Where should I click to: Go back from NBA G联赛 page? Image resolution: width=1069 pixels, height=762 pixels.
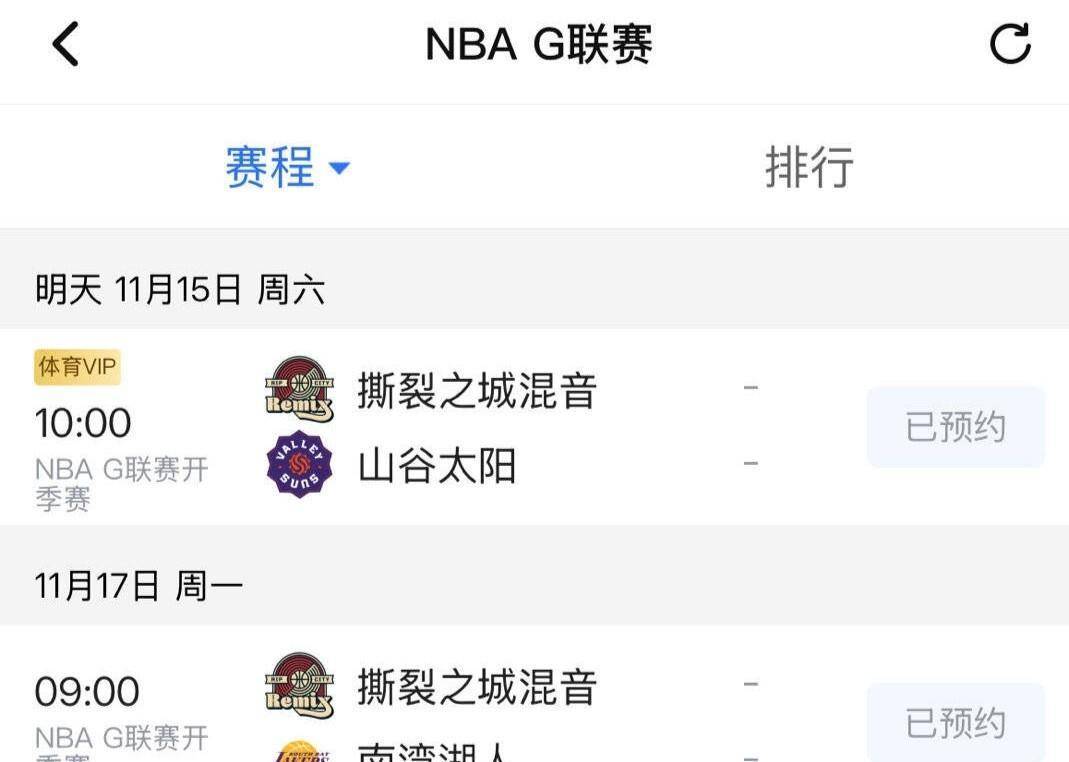coord(66,45)
